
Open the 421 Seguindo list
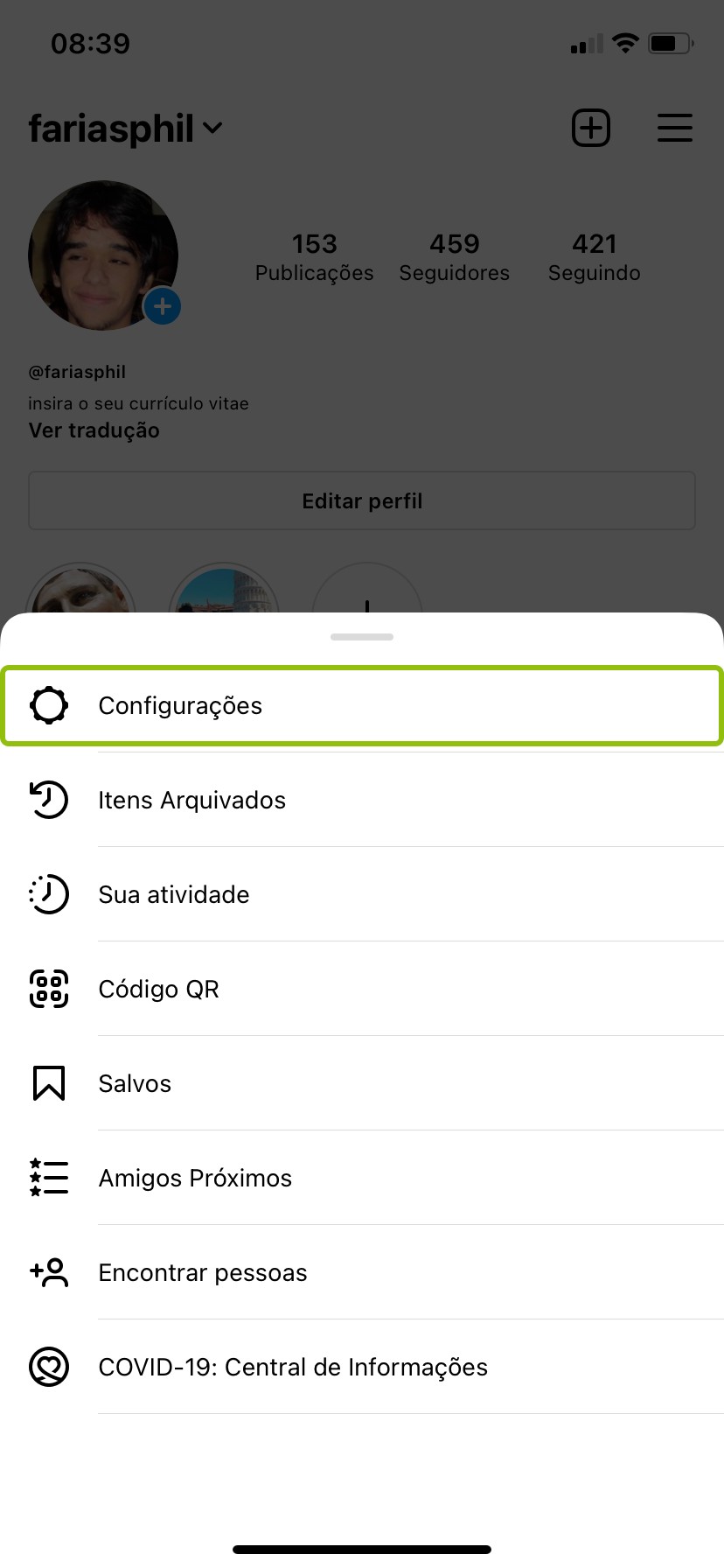point(594,257)
